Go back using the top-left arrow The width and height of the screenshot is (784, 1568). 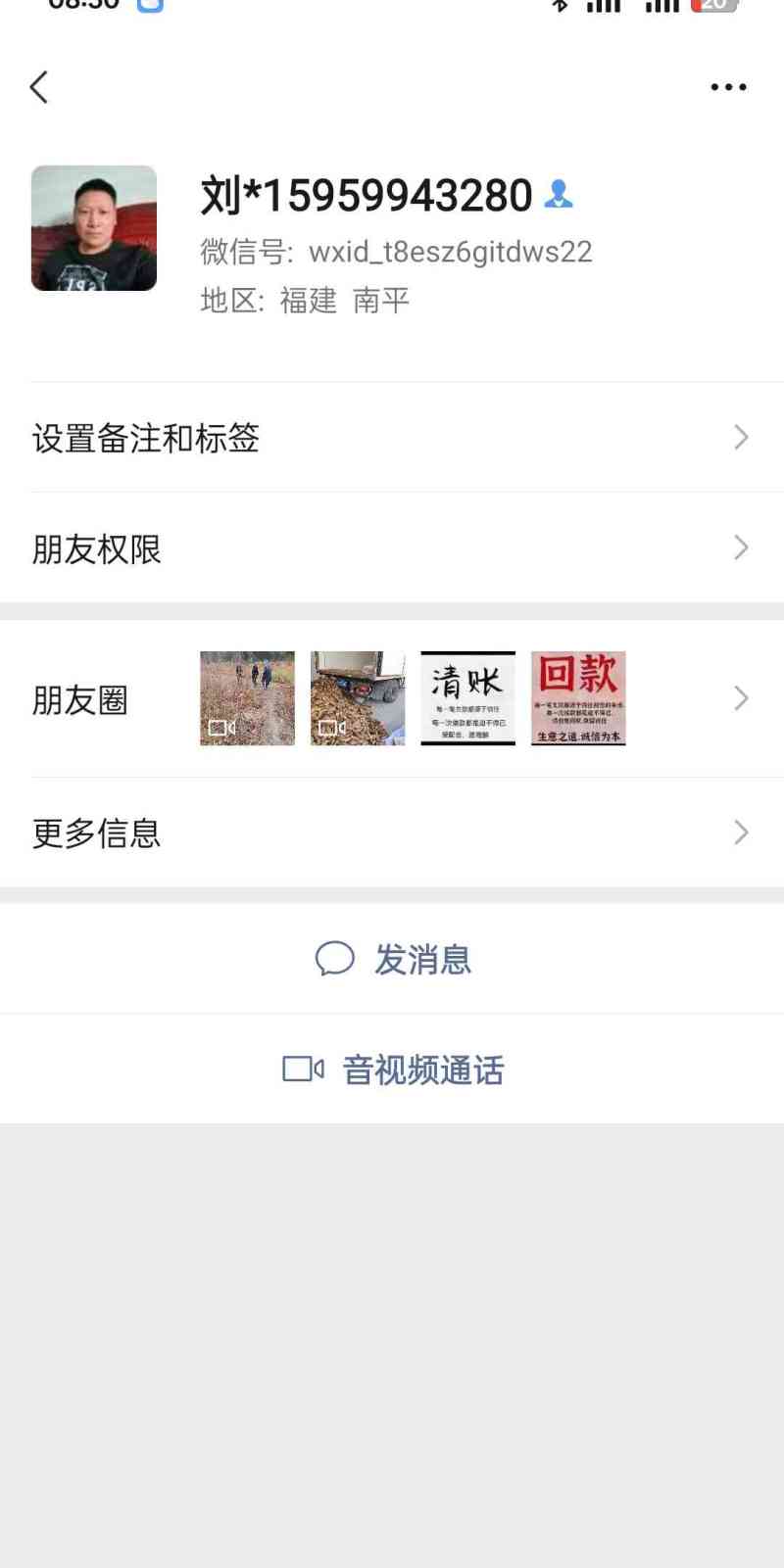click(x=39, y=87)
